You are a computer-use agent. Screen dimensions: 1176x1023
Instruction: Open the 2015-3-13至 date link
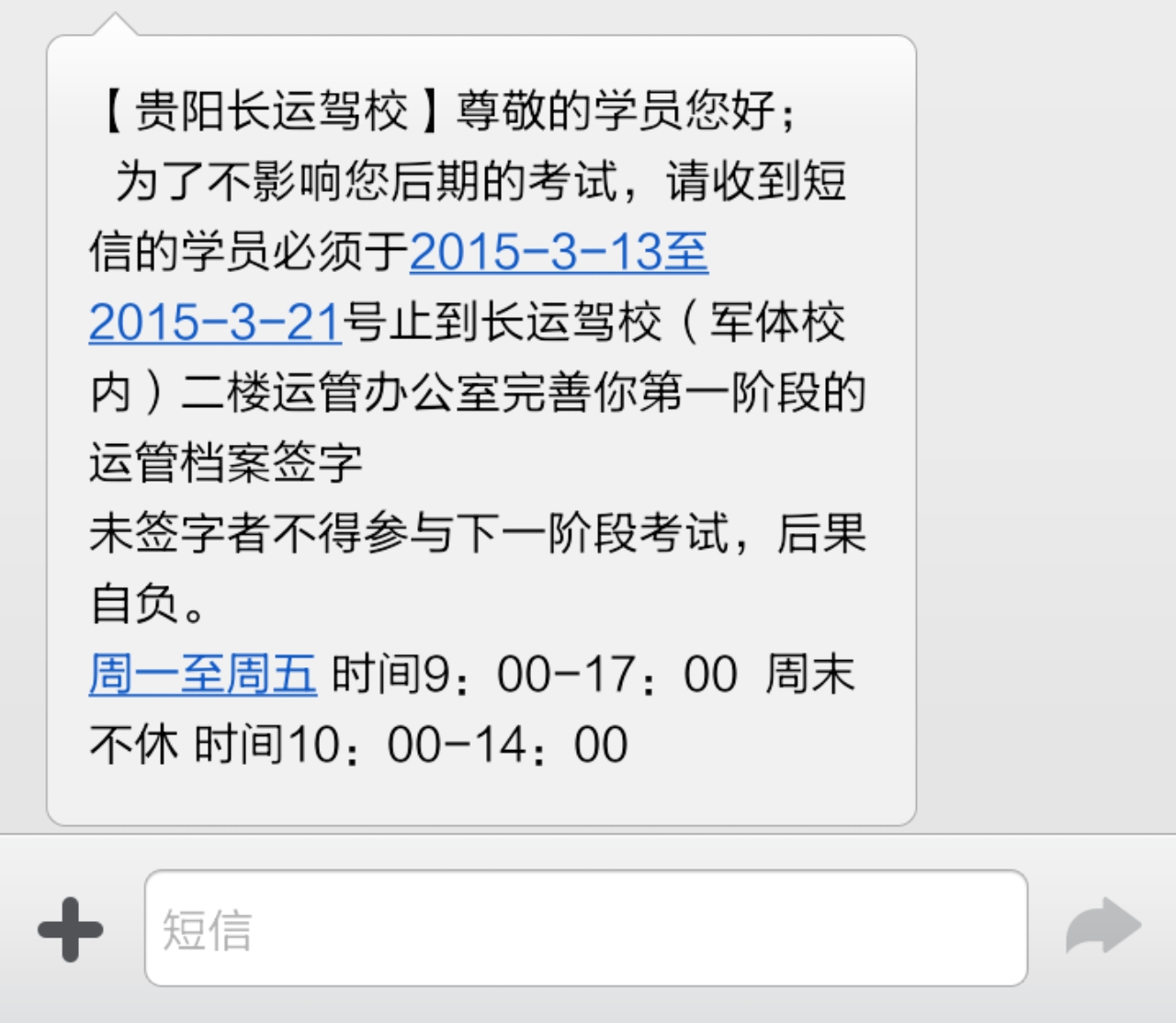(x=559, y=252)
